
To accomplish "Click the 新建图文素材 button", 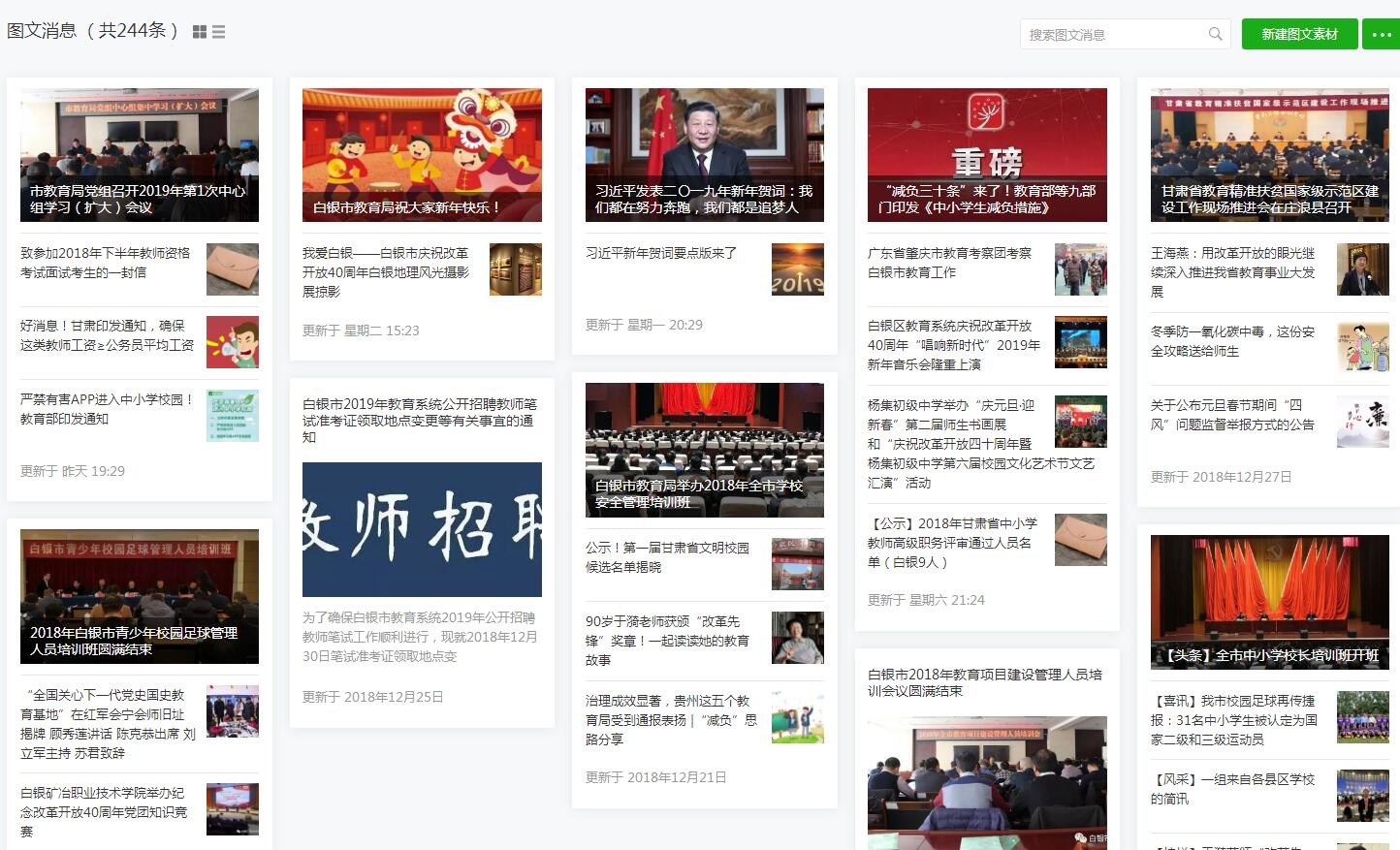I will pos(1299,34).
